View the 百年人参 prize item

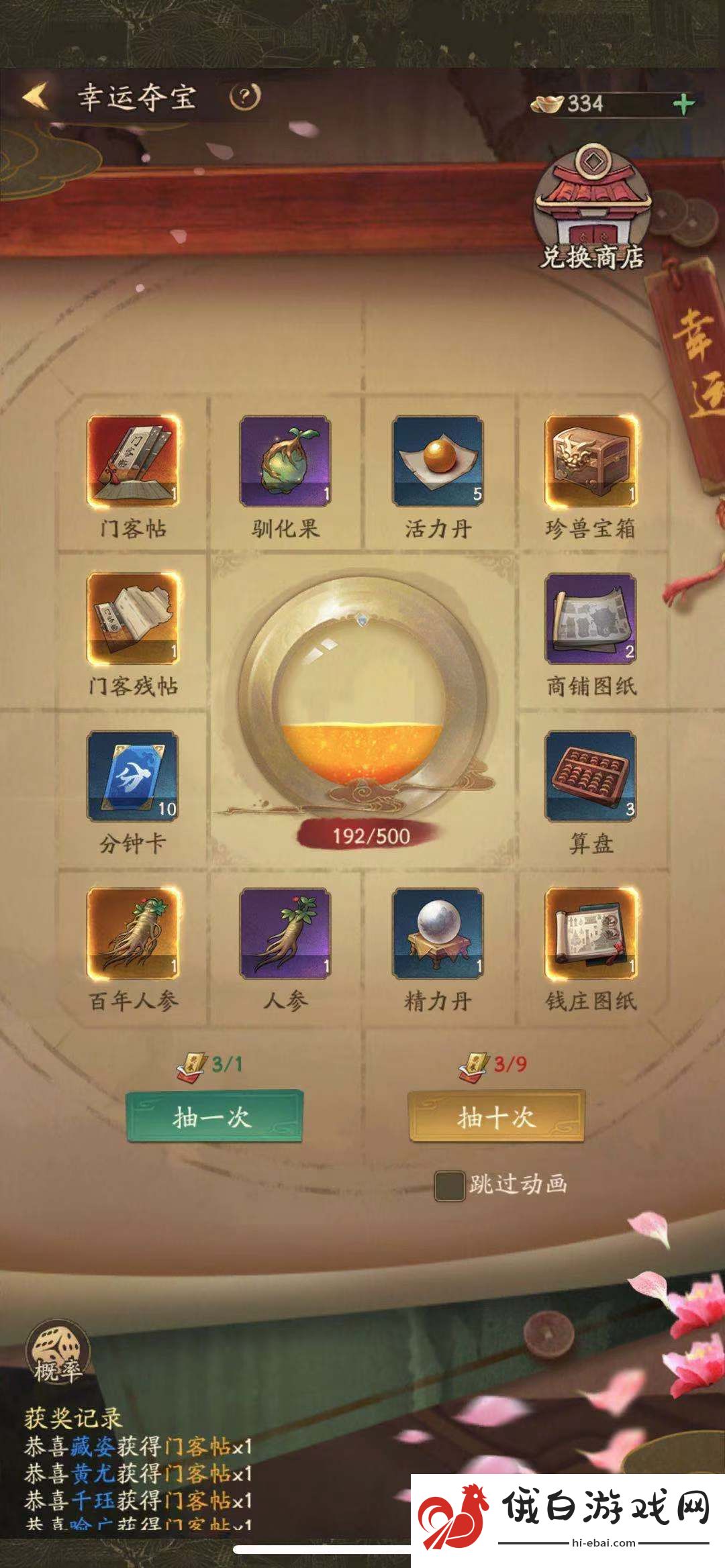click(x=133, y=934)
